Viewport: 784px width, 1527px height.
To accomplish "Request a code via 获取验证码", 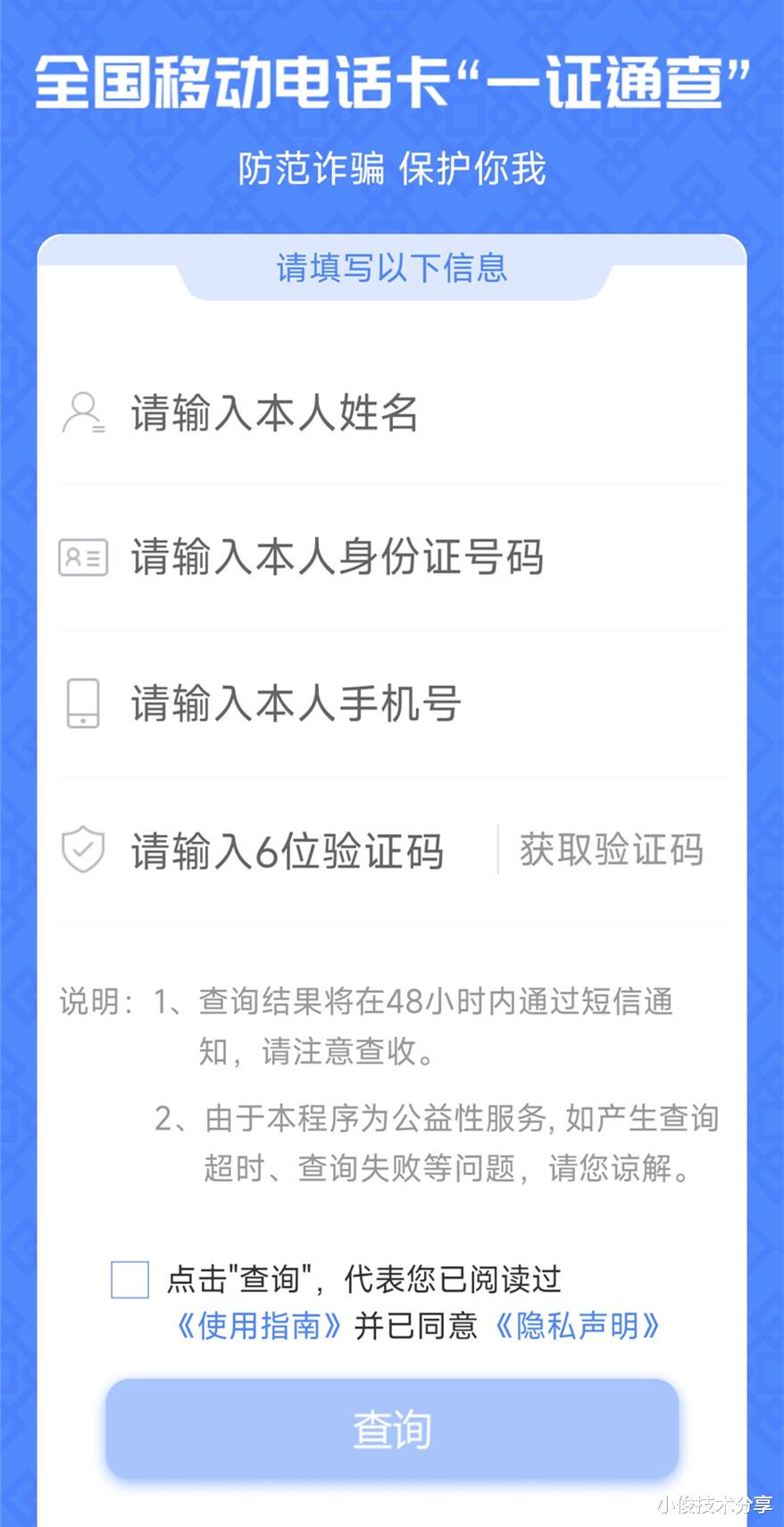I will click(x=612, y=850).
